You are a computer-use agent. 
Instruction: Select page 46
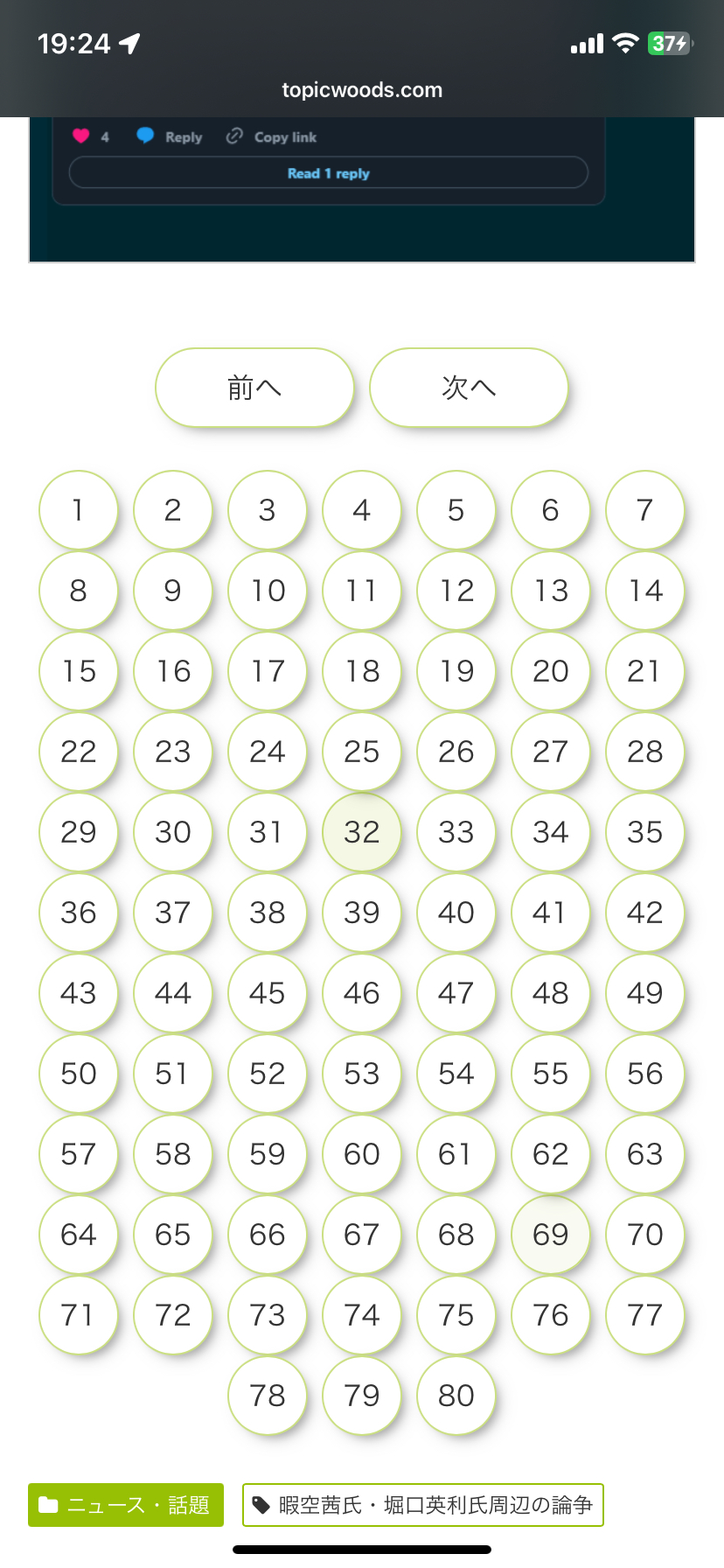[x=362, y=993]
